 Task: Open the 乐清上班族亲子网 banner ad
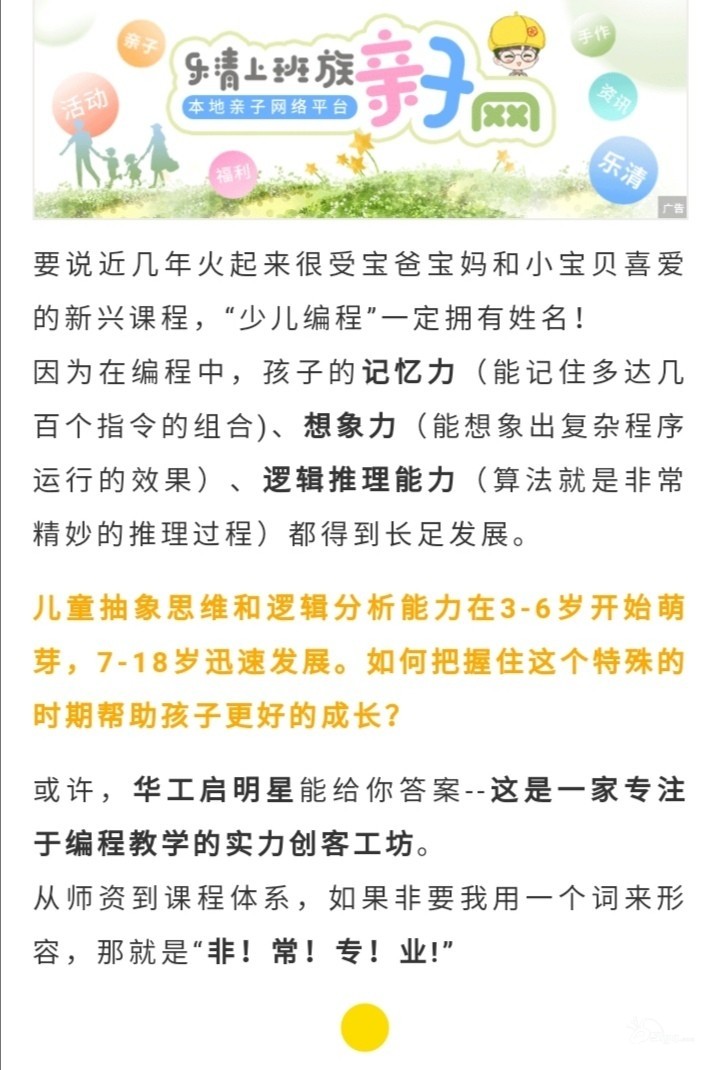coord(360,110)
